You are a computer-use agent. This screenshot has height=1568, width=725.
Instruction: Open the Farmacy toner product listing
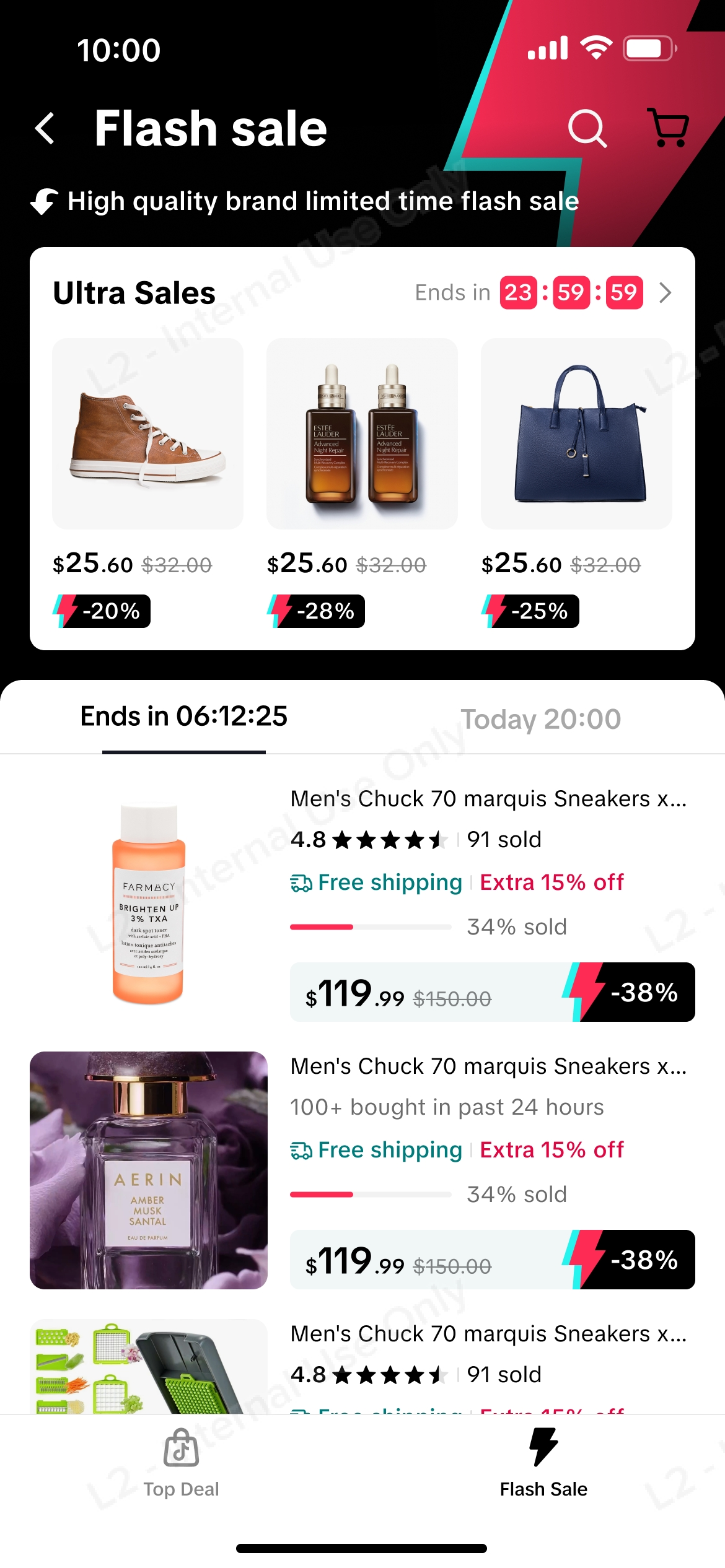(149, 903)
